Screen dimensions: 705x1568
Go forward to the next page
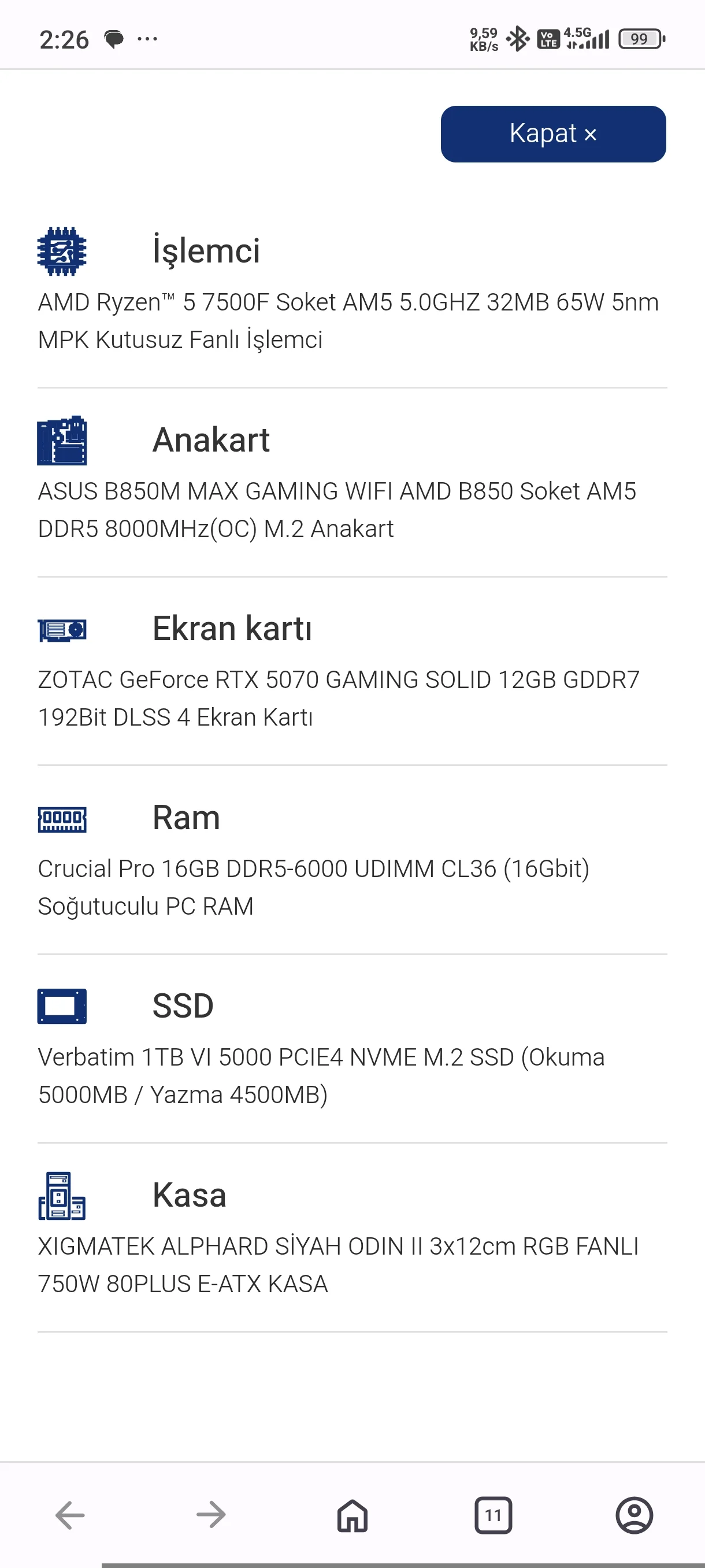(x=211, y=1514)
